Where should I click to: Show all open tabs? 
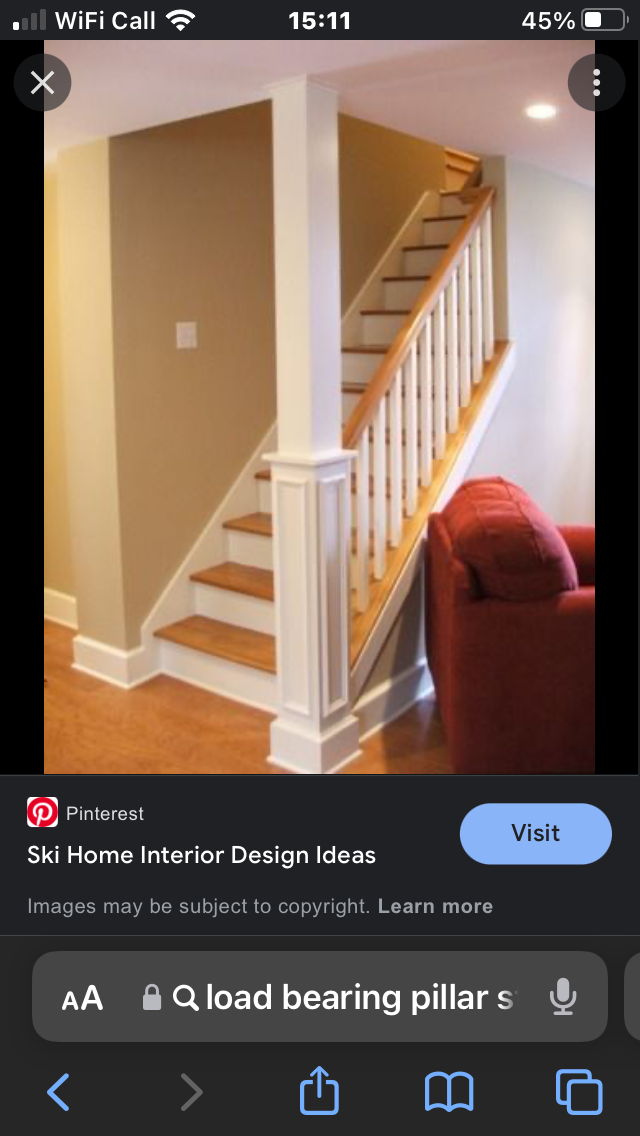coord(579,1092)
